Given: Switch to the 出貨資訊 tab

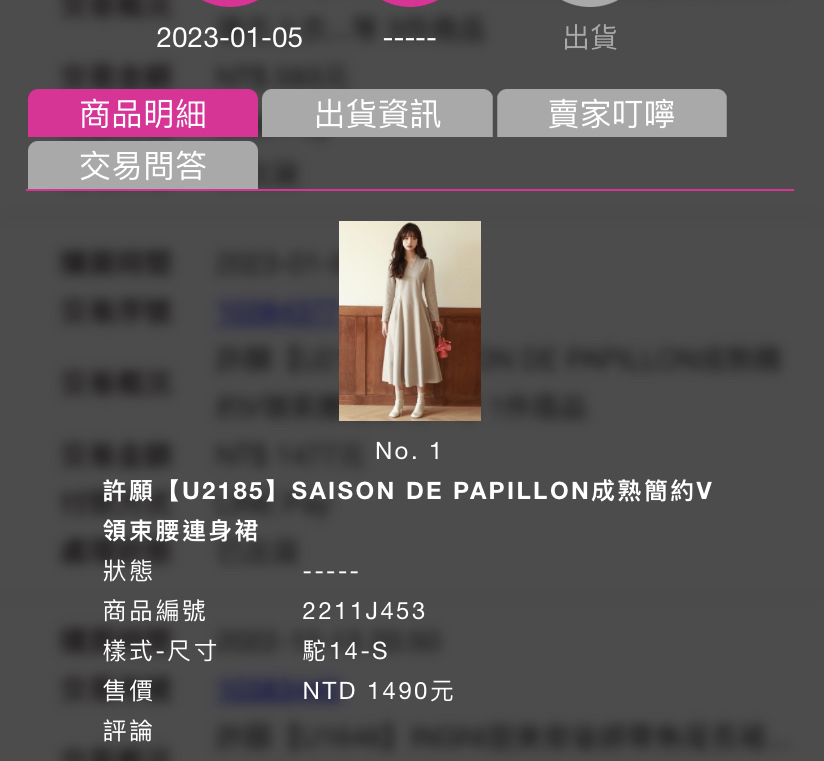Looking at the screenshot, I should click(377, 113).
